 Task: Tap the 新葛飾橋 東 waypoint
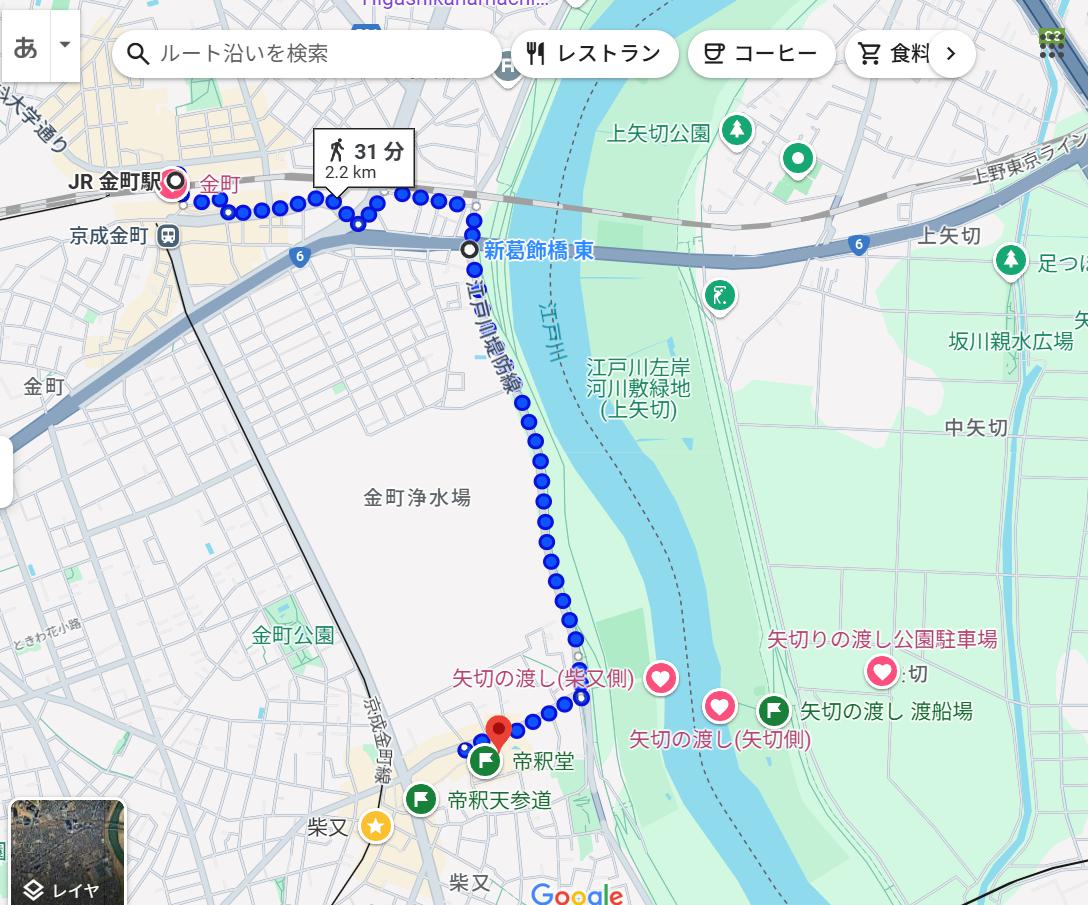pos(470,249)
